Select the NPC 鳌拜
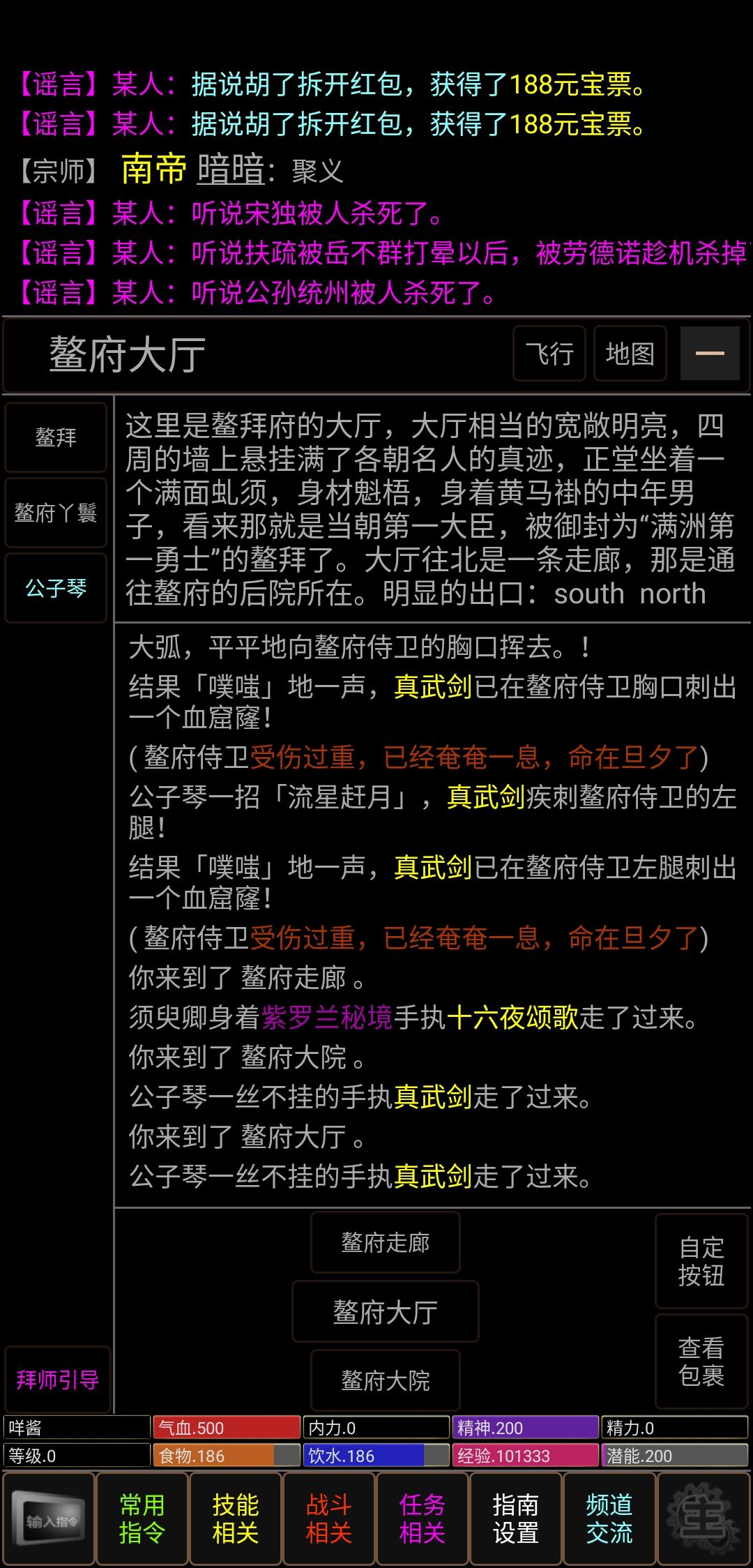 click(56, 438)
